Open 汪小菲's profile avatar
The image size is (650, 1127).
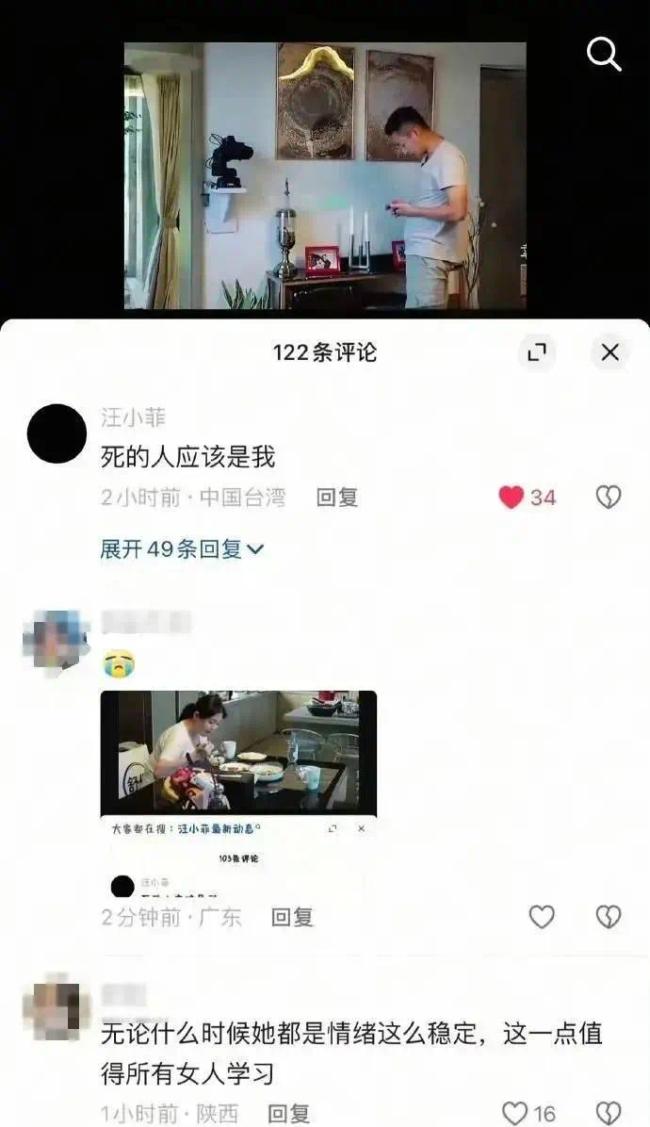(57, 434)
